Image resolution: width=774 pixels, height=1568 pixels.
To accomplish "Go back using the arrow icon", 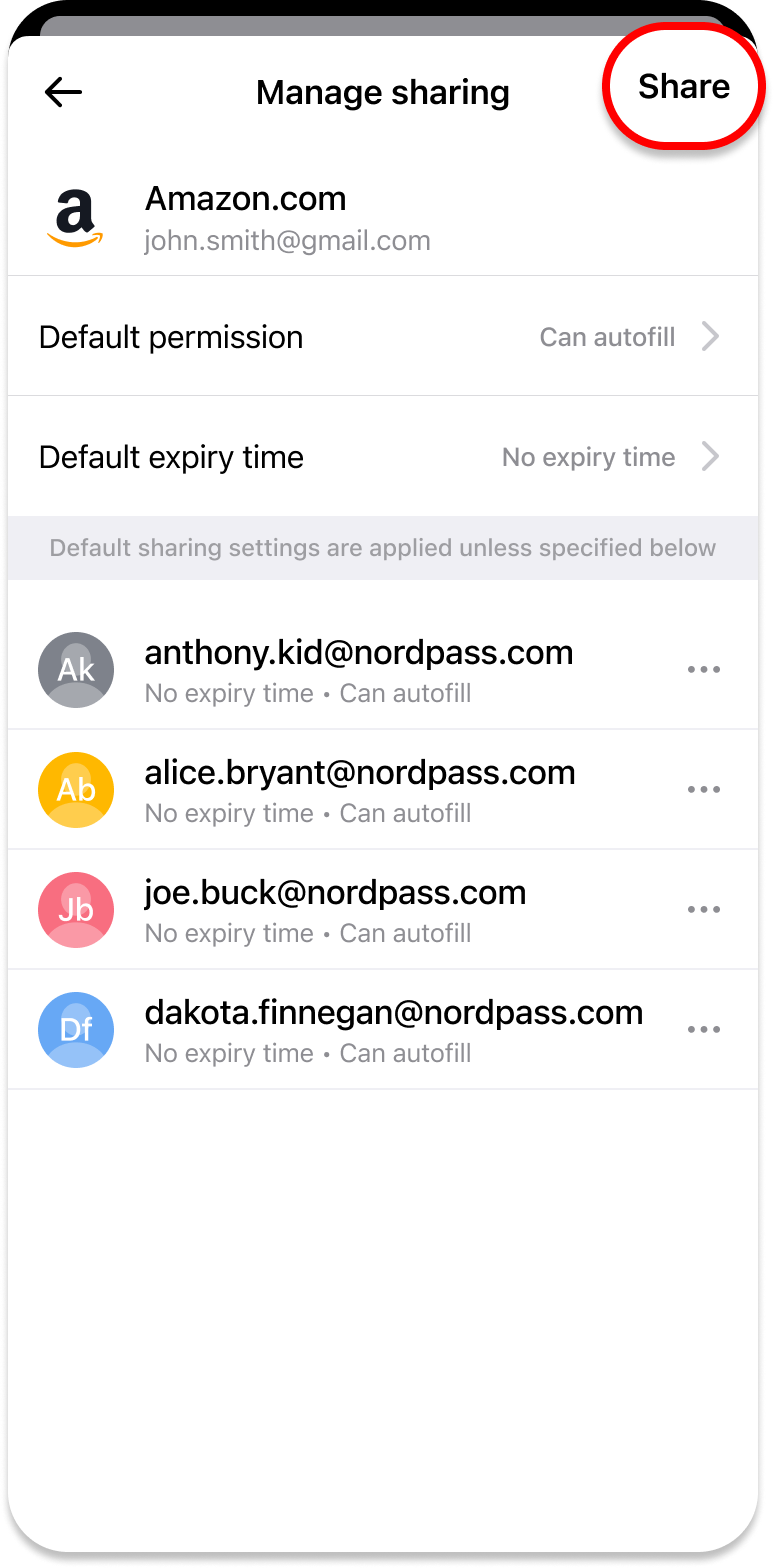I will [63, 93].
